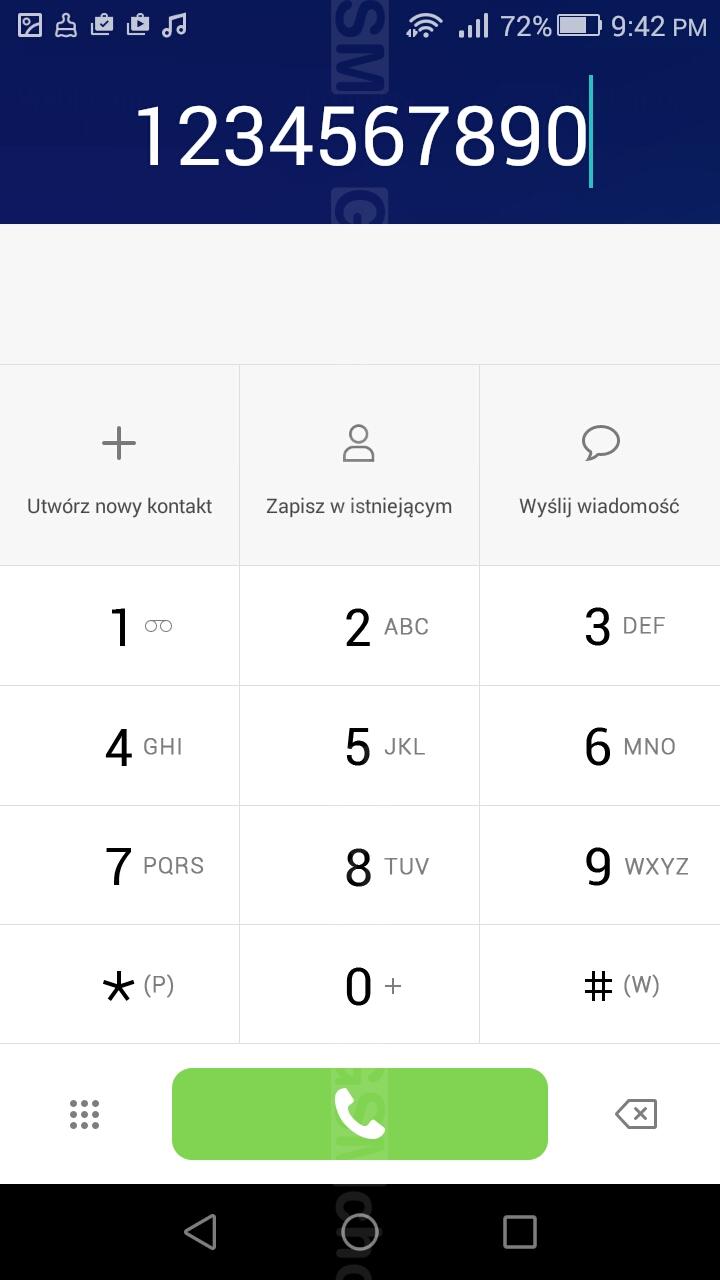Select Zapisz w istniejącym
Screen dimensions: 720x1280
(x=359, y=466)
